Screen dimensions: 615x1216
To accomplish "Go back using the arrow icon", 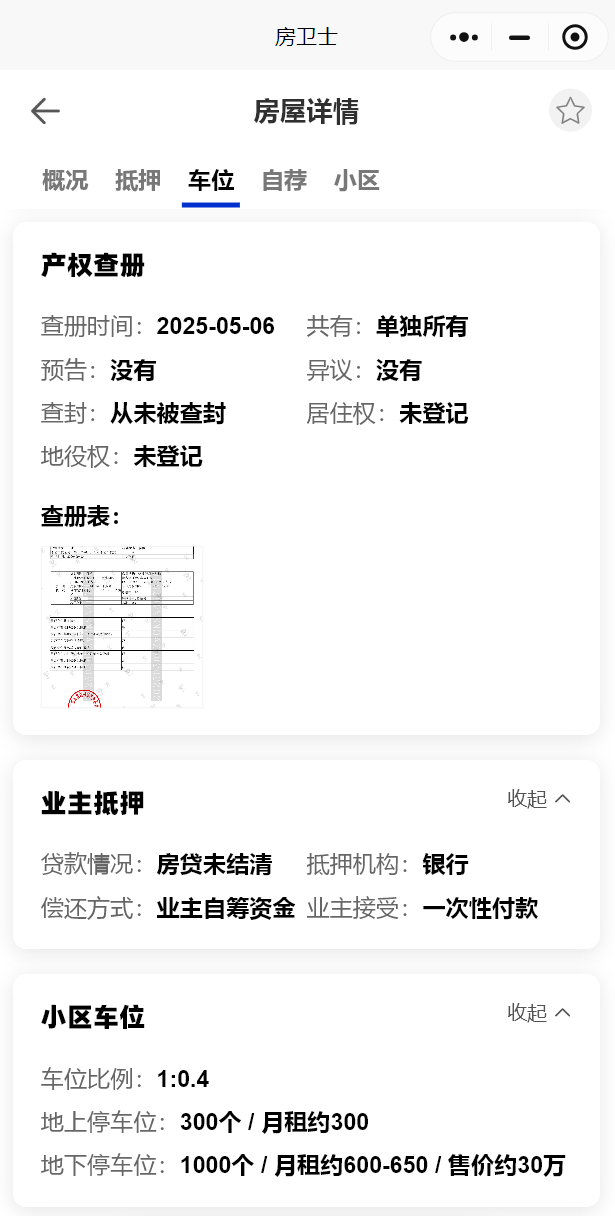I will (46, 111).
